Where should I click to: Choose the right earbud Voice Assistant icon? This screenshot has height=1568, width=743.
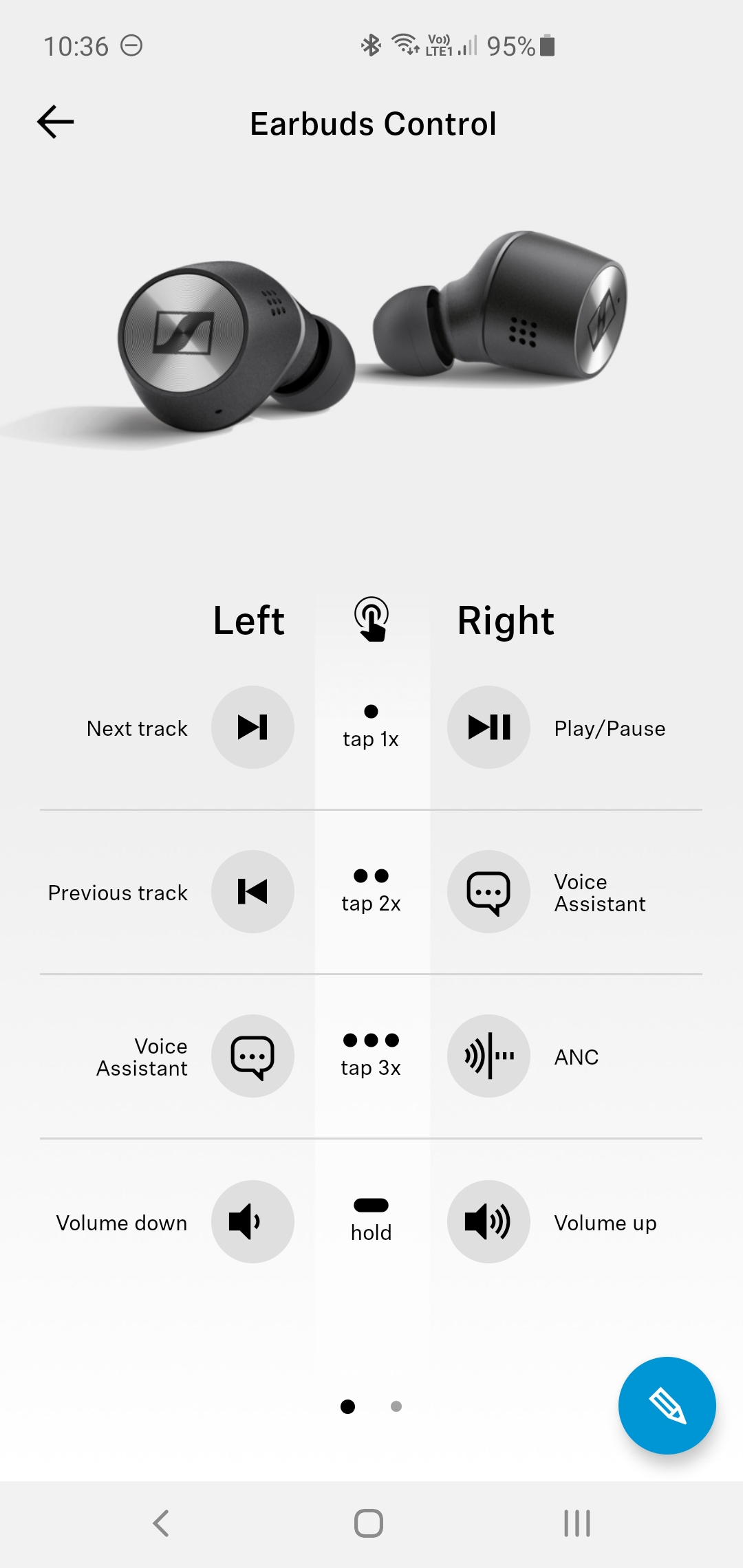[488, 891]
